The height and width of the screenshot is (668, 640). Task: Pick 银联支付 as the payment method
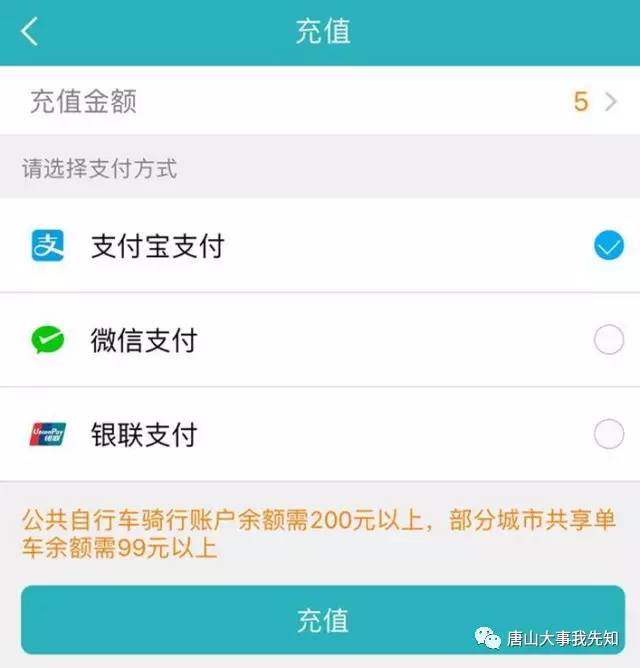pos(320,435)
